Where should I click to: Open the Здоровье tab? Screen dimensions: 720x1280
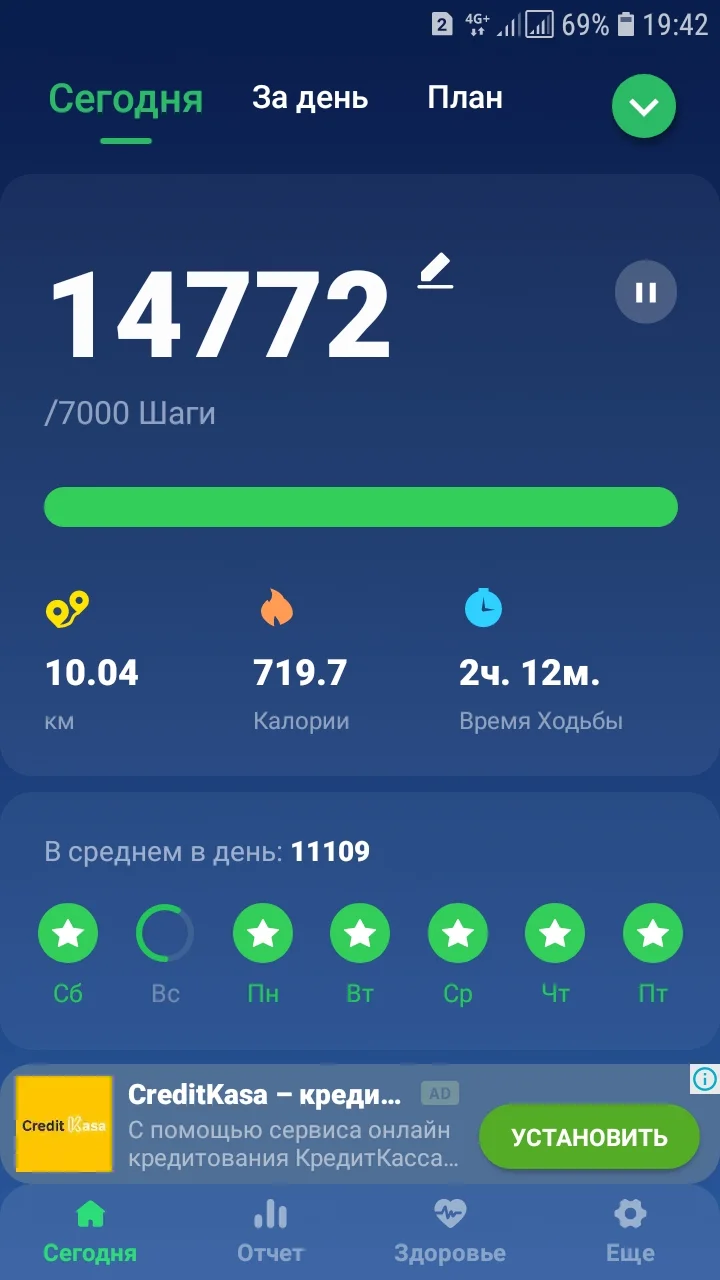450,1231
